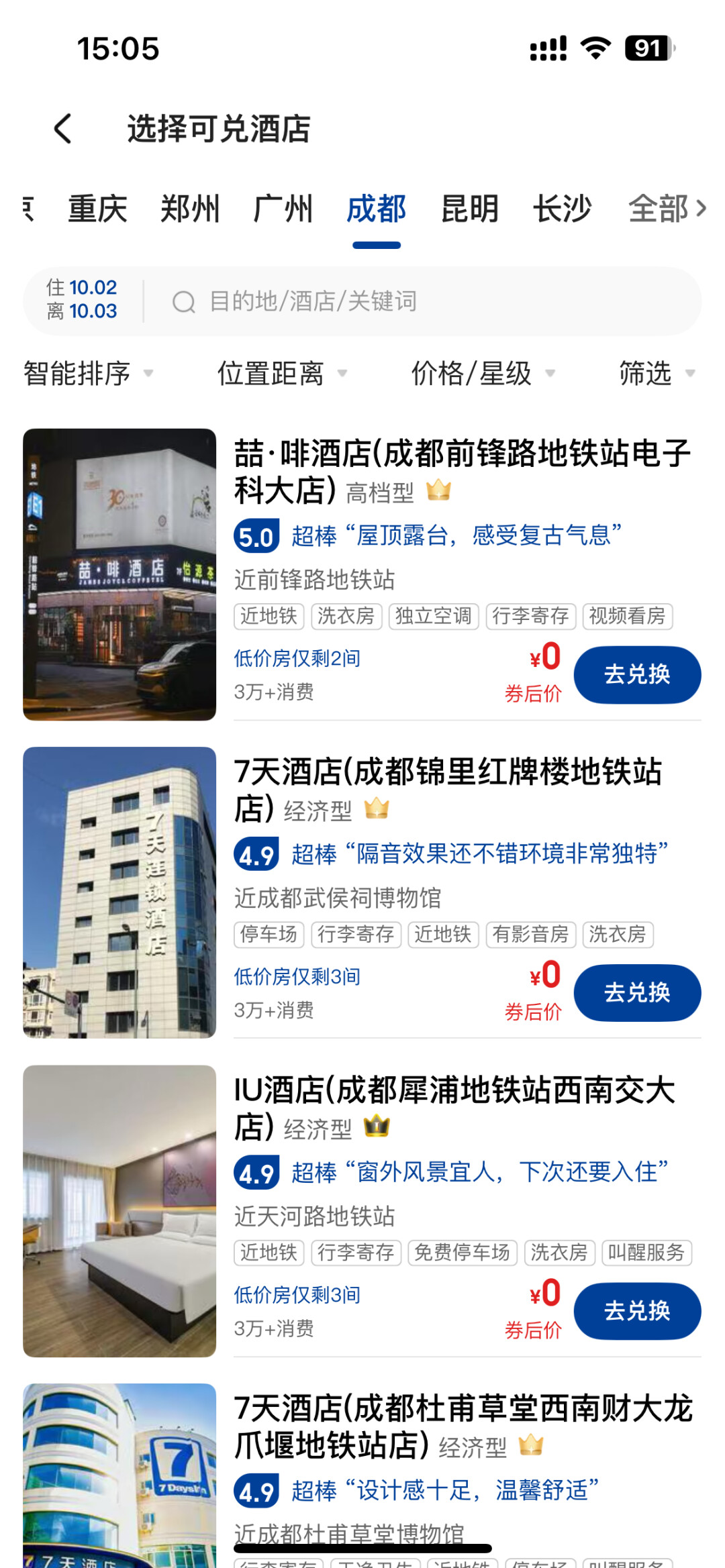Expand the 智能排序 sort dropdown
This screenshot has width=725, height=1568.
pos(88,373)
